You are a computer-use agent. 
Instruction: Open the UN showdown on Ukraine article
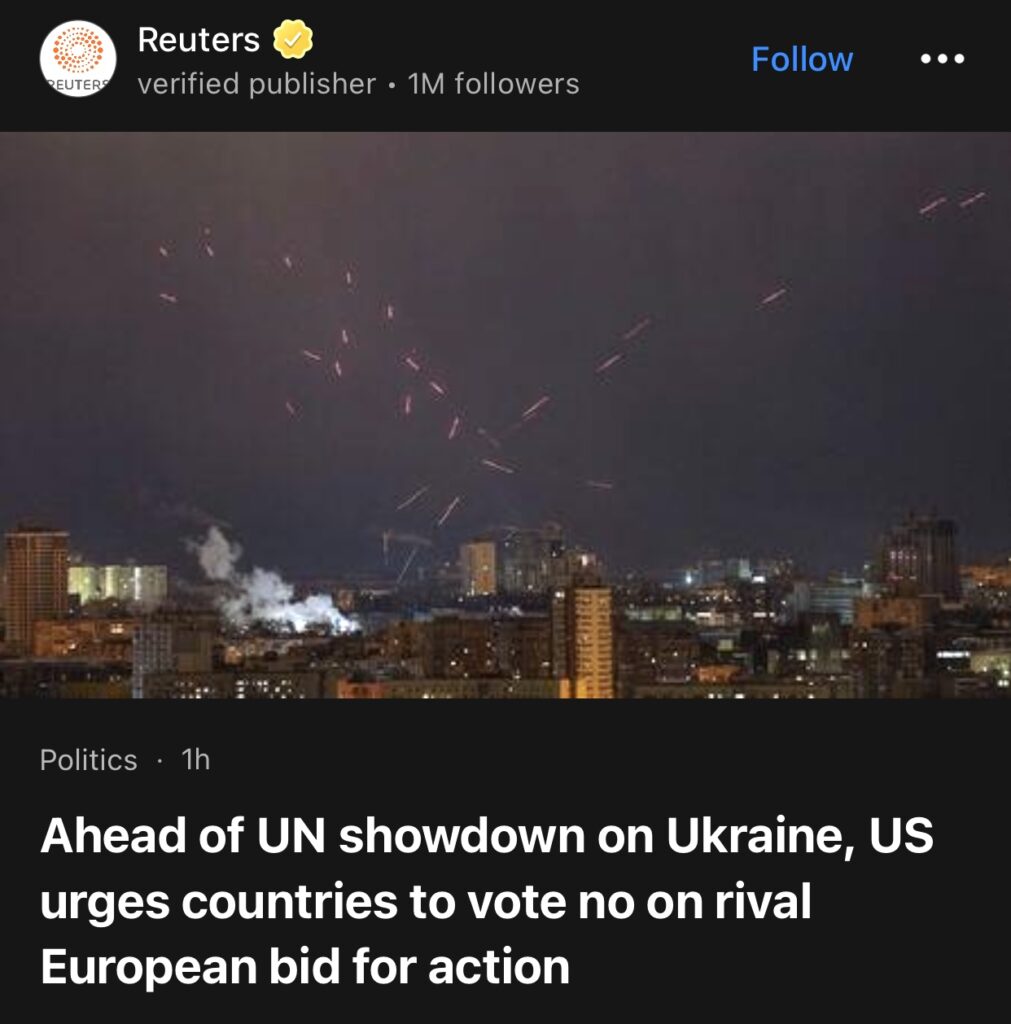486,901
